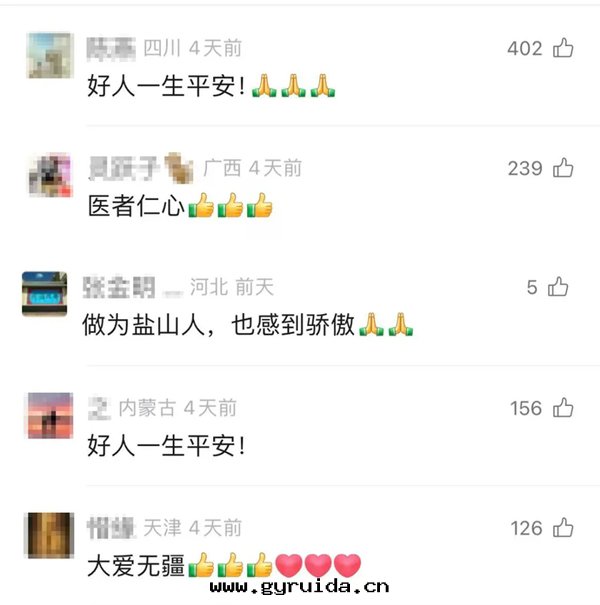Open the avatar of the 广西 commenter
Screen dimensions: 600x605
point(49,175)
